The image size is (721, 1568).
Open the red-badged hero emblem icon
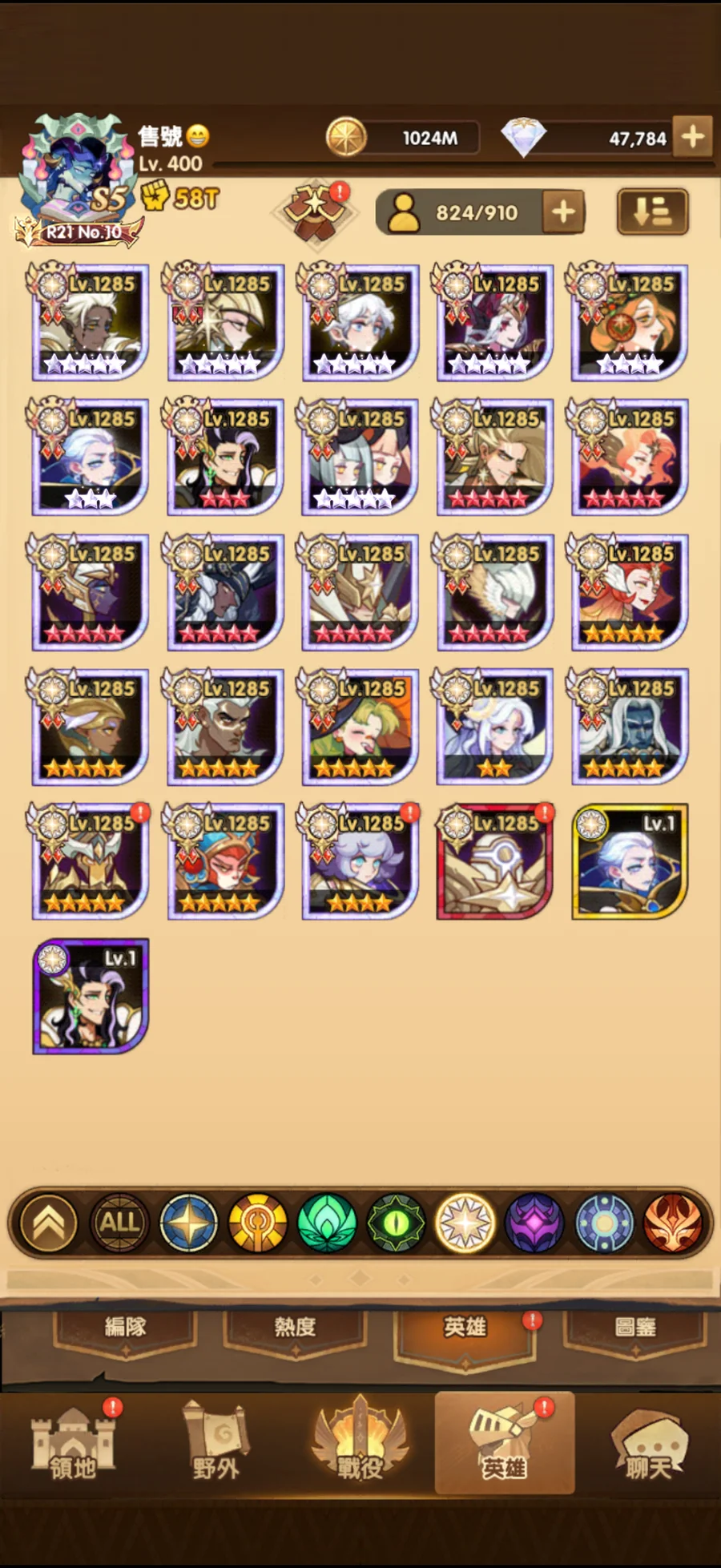(x=318, y=212)
